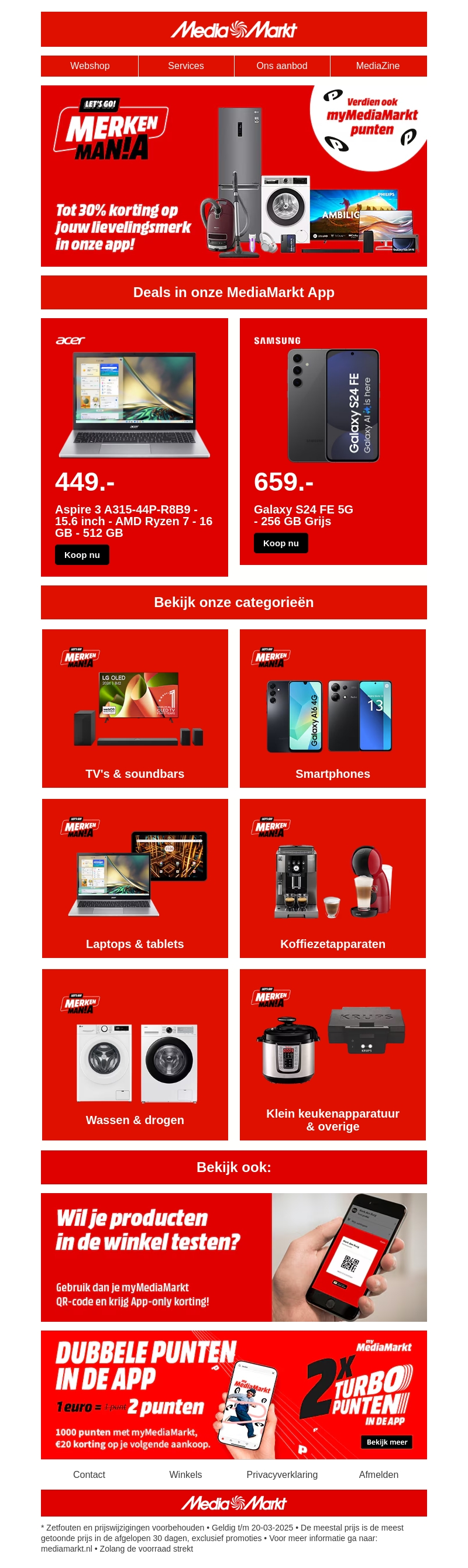
Task: Tap Koop nu for the Acer Aspire 3
Action: pyautogui.click(x=82, y=554)
